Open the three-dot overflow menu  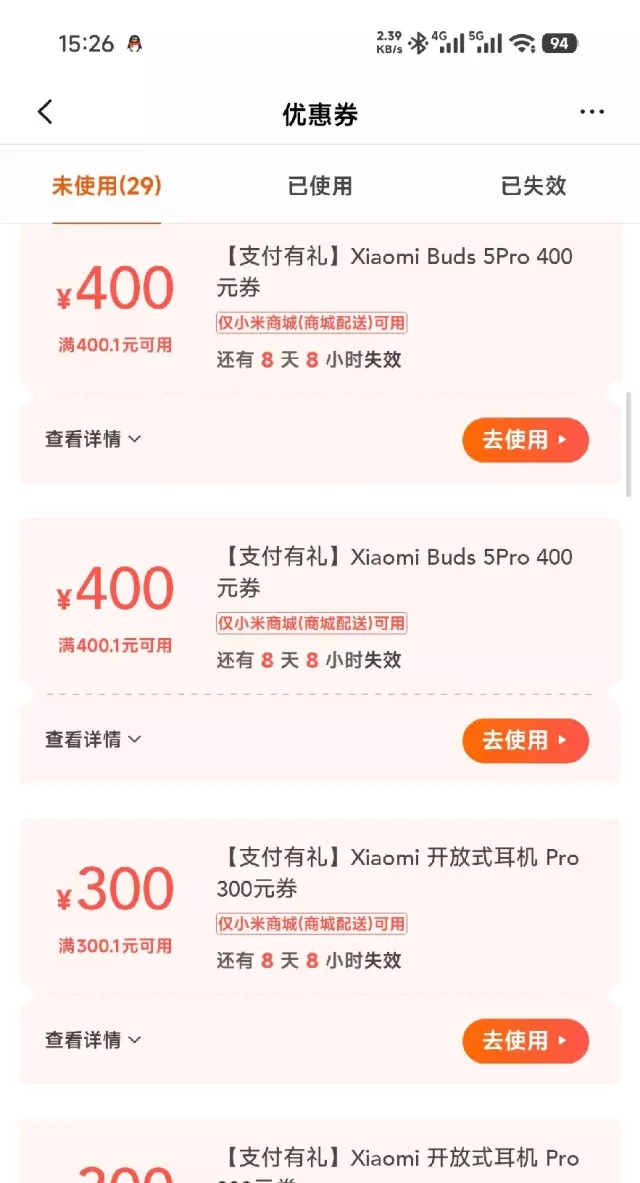[592, 112]
